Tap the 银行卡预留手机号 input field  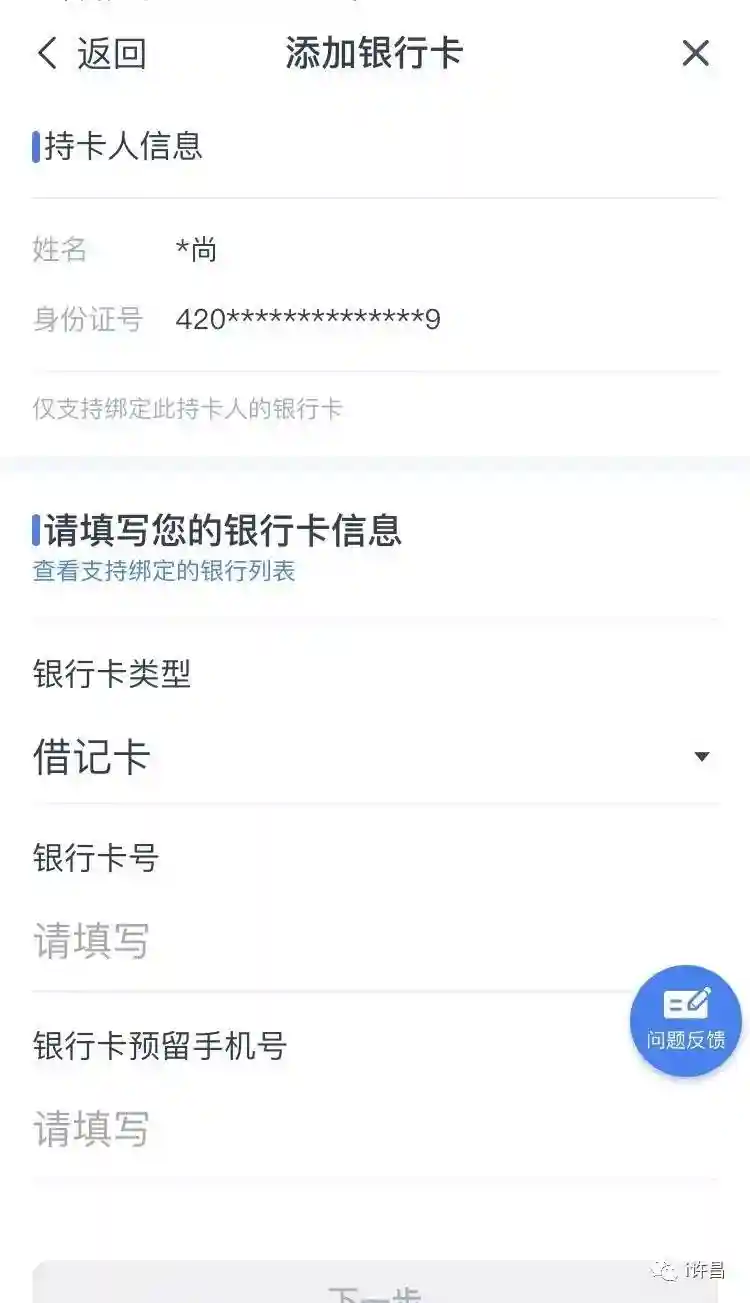point(330,1130)
